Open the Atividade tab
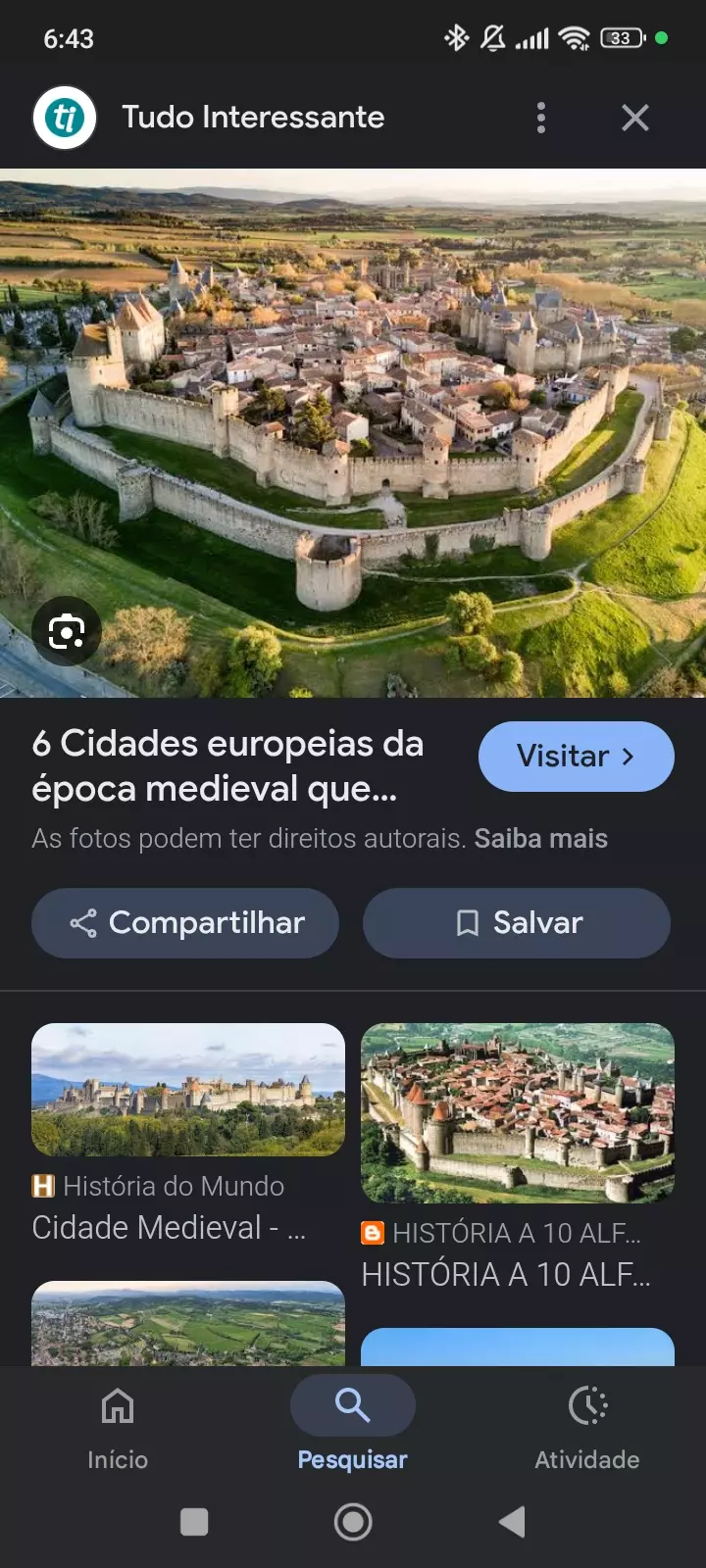This screenshot has height=1568, width=706. tap(586, 1426)
